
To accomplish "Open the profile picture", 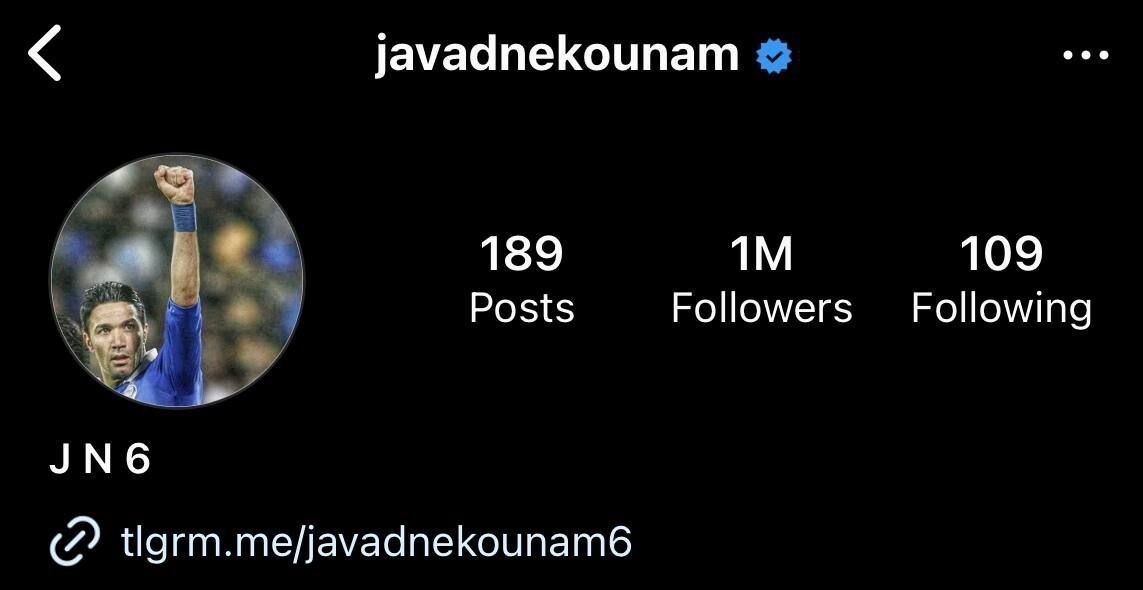I will click(176, 280).
